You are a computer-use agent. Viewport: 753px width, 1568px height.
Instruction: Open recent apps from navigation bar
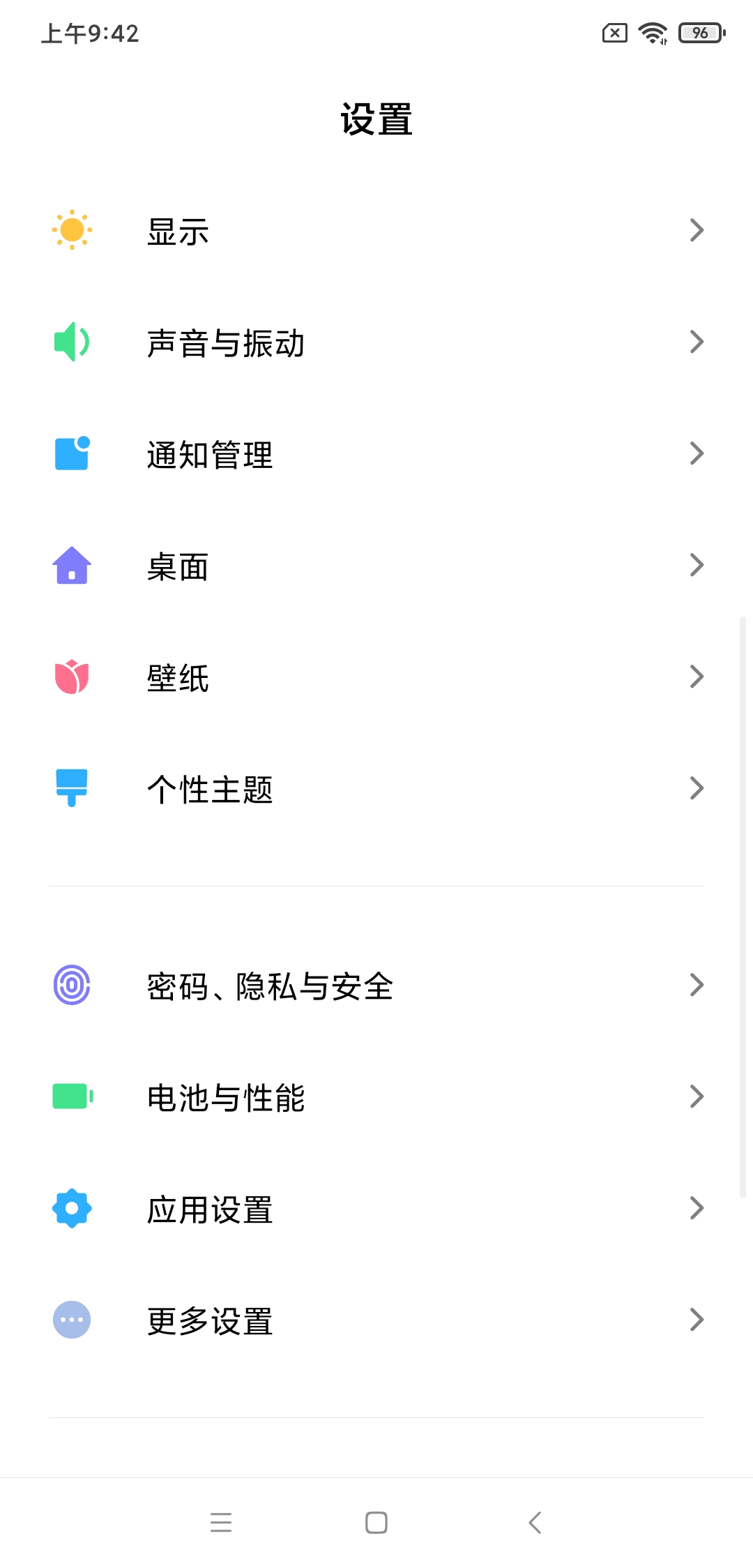pos(221,1523)
